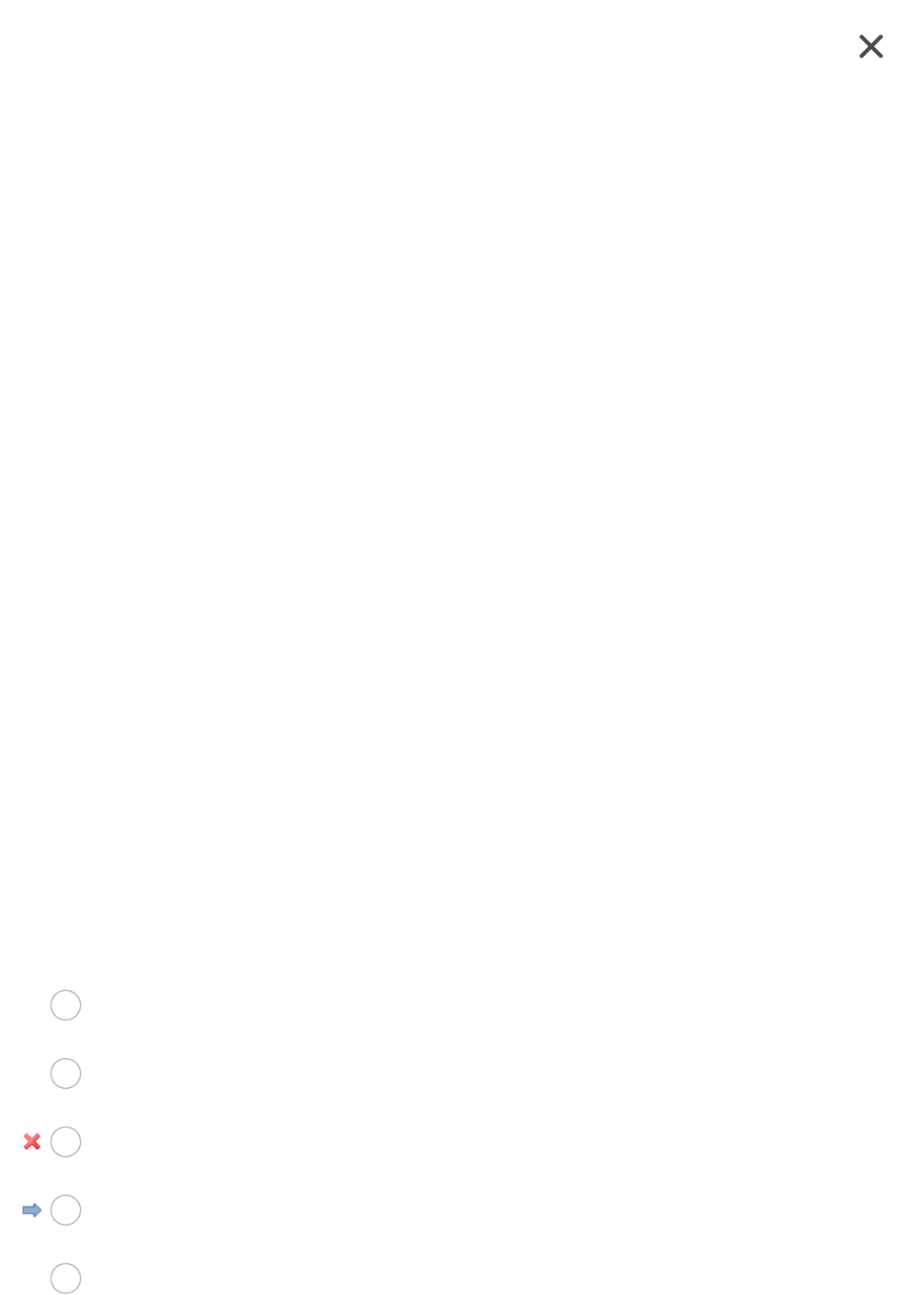
Task: Select the first radio button option
Action: coord(65,1005)
